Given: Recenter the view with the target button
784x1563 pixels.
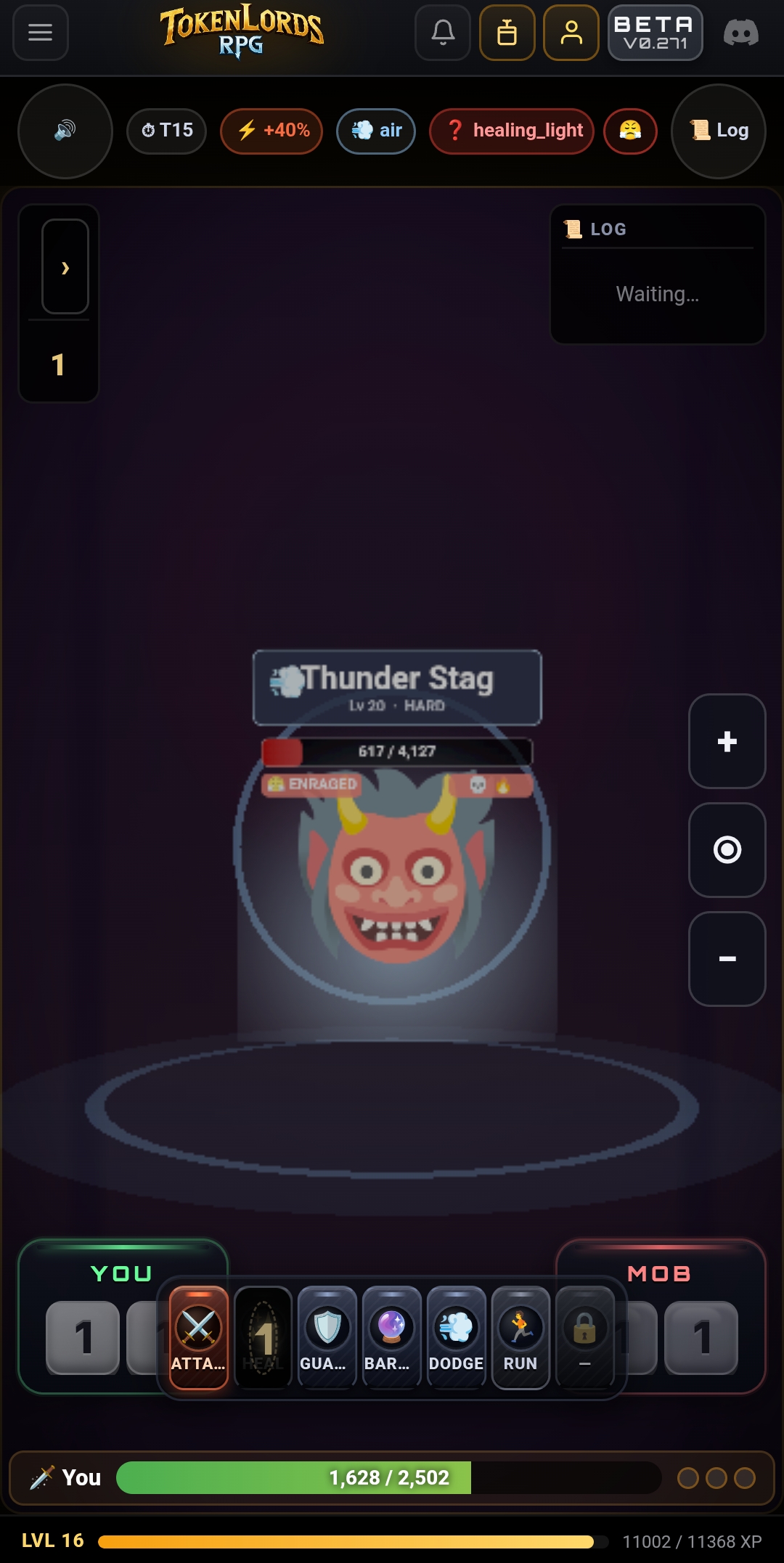Looking at the screenshot, I should coord(727,850).
